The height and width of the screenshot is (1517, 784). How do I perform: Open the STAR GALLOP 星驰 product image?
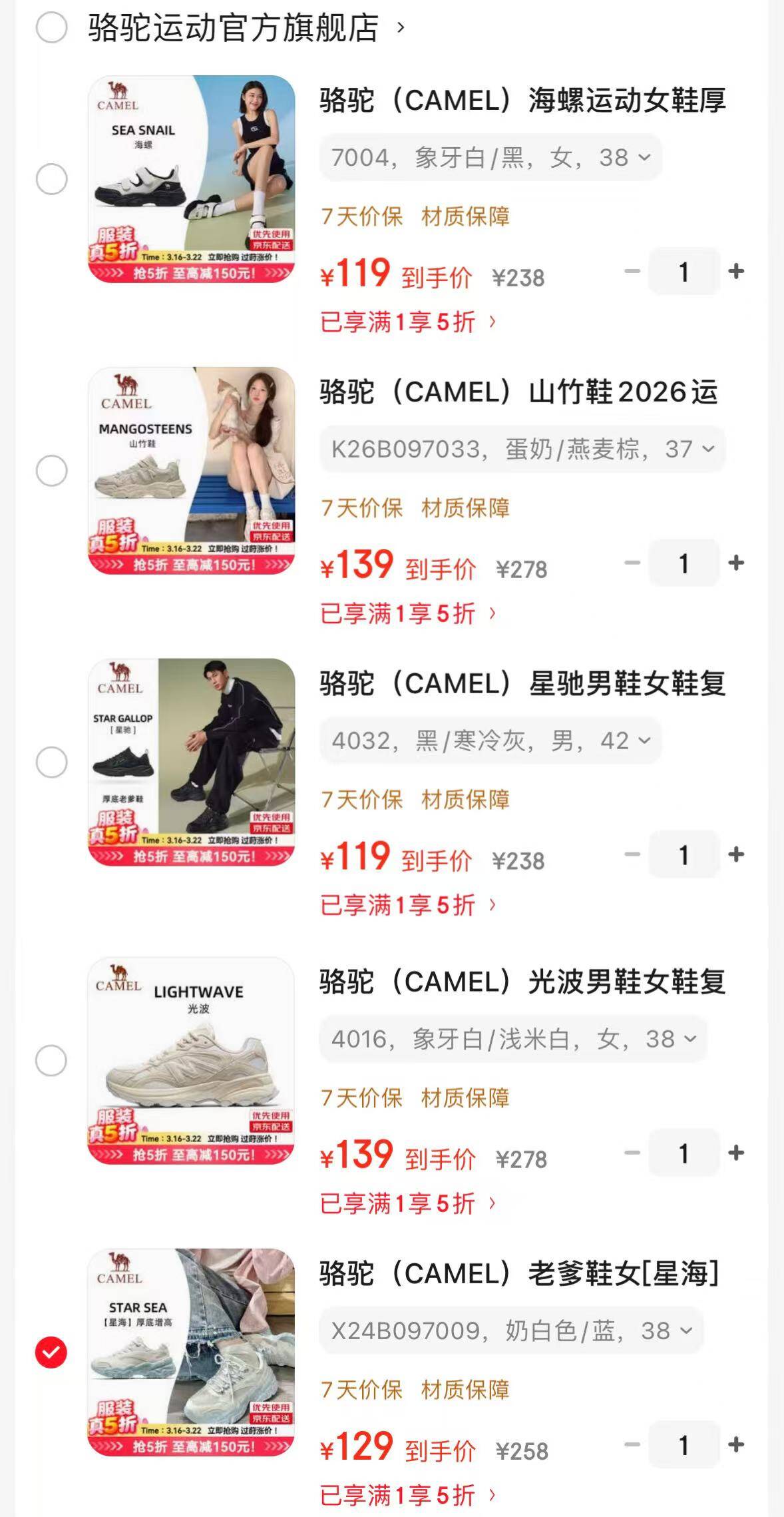point(192,762)
